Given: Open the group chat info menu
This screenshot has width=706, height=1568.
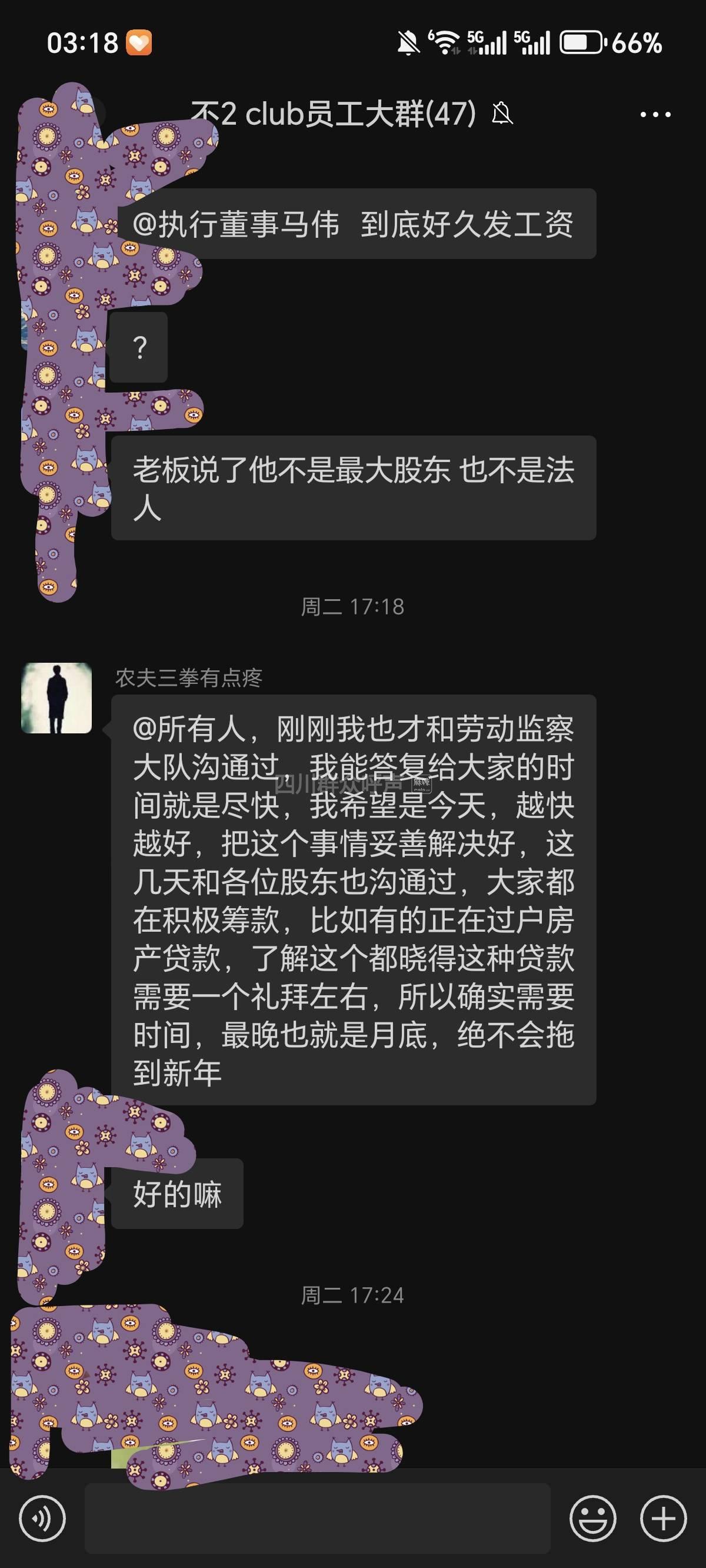Looking at the screenshot, I should coord(655,114).
